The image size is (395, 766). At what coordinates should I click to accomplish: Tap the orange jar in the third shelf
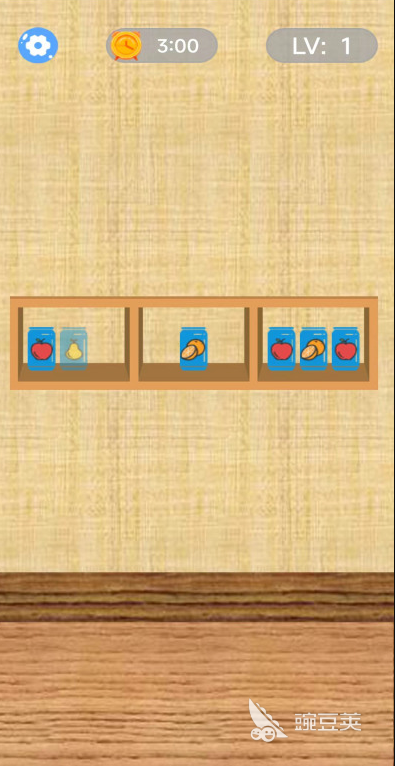pyautogui.click(x=313, y=349)
